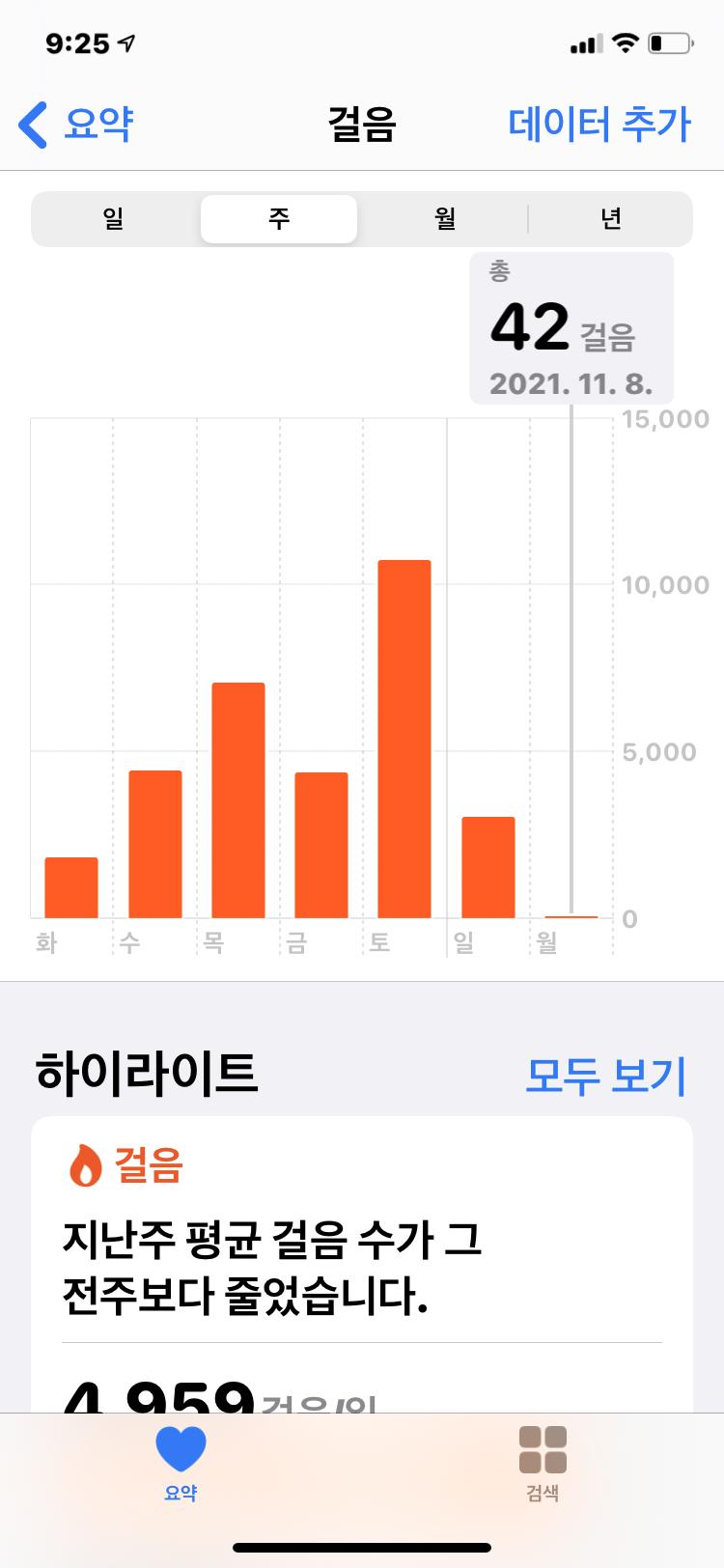Image resolution: width=724 pixels, height=1568 pixels.
Task: Switch to the 년 view
Action: 610,219
